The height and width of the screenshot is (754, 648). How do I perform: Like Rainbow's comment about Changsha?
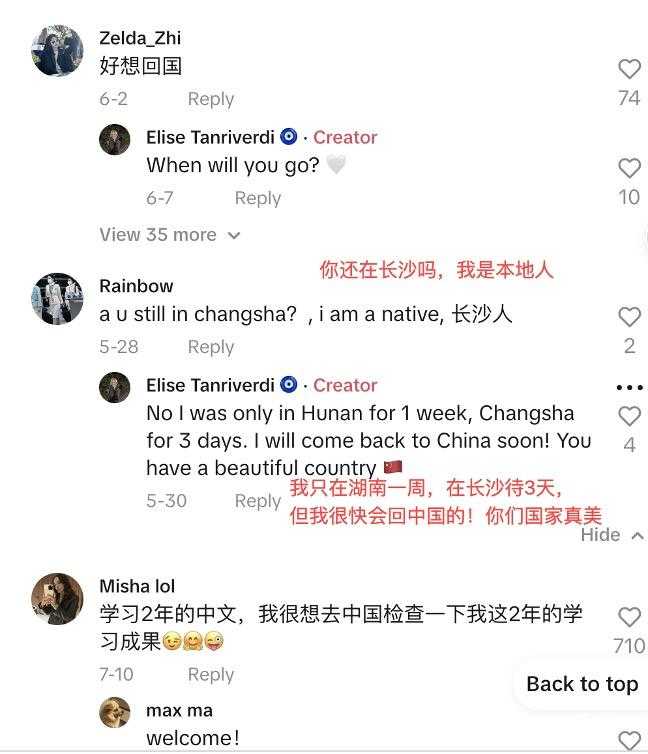[629, 317]
